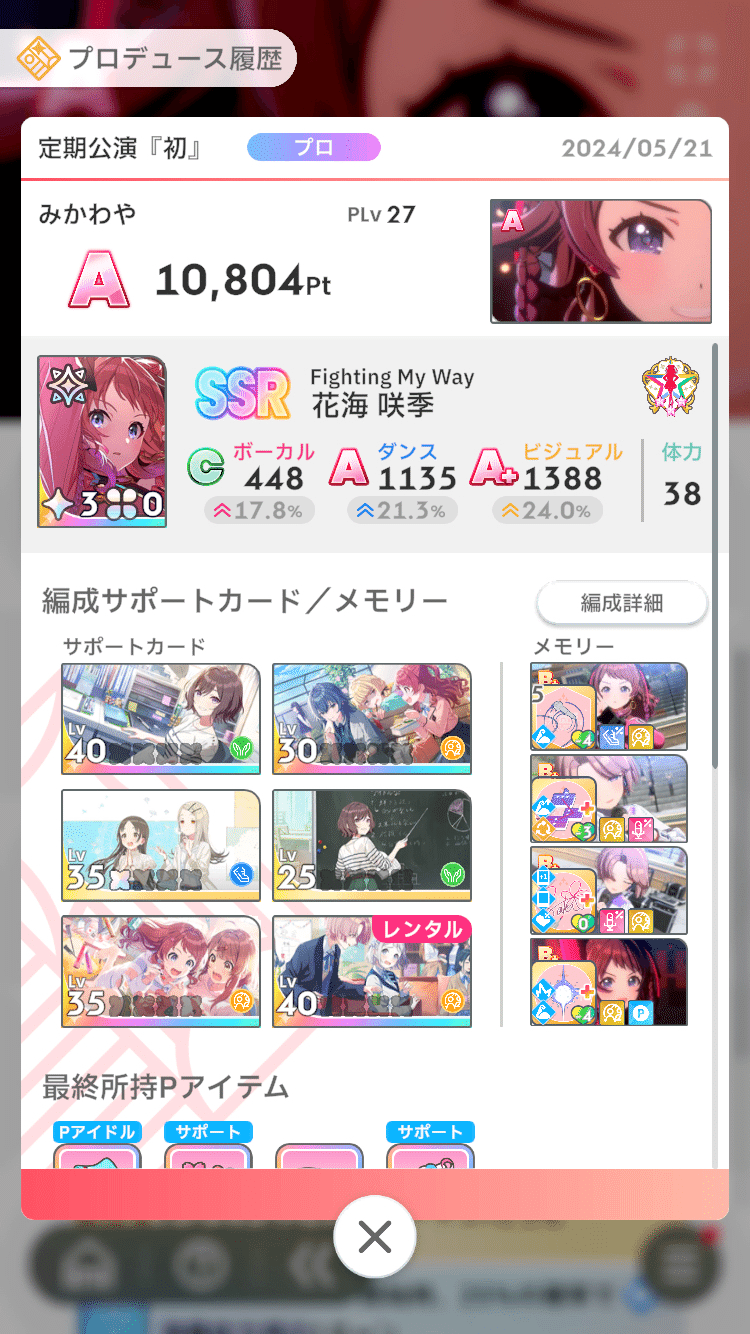This screenshot has height=1334, width=750.
Task: Open the 編成詳細 formation details
Action: [622, 603]
